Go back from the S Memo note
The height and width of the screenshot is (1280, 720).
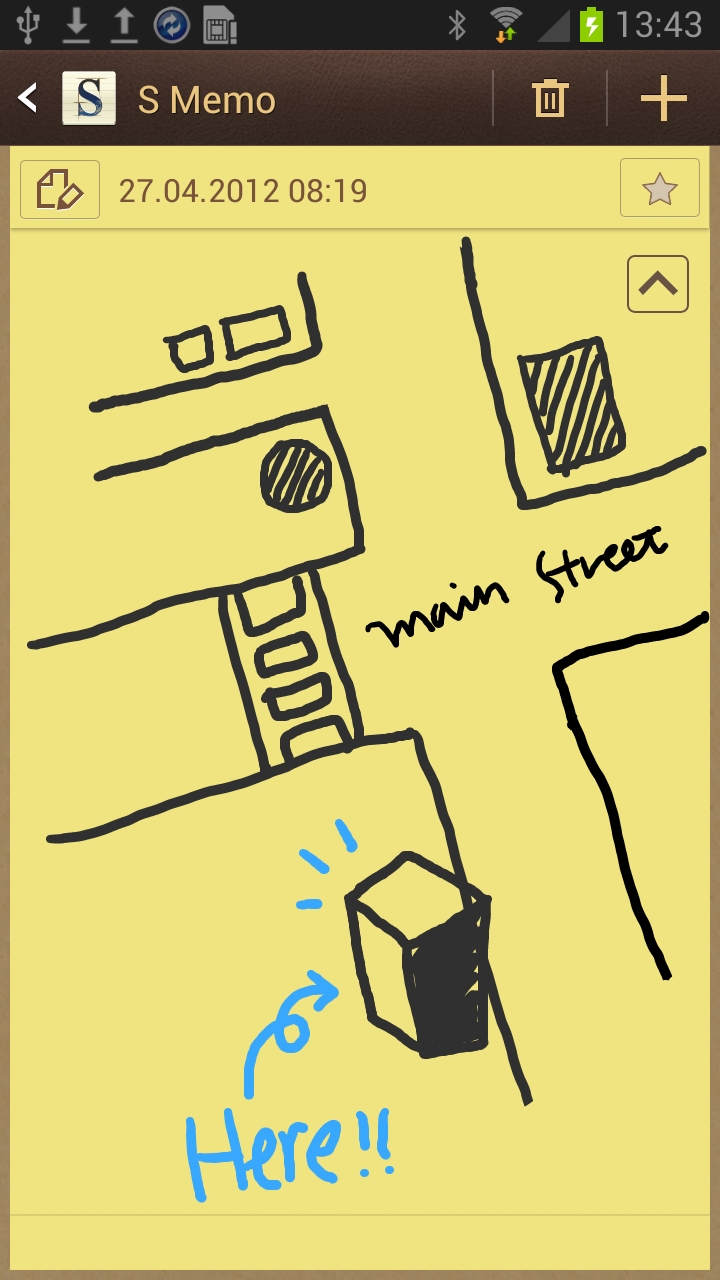[x=30, y=98]
